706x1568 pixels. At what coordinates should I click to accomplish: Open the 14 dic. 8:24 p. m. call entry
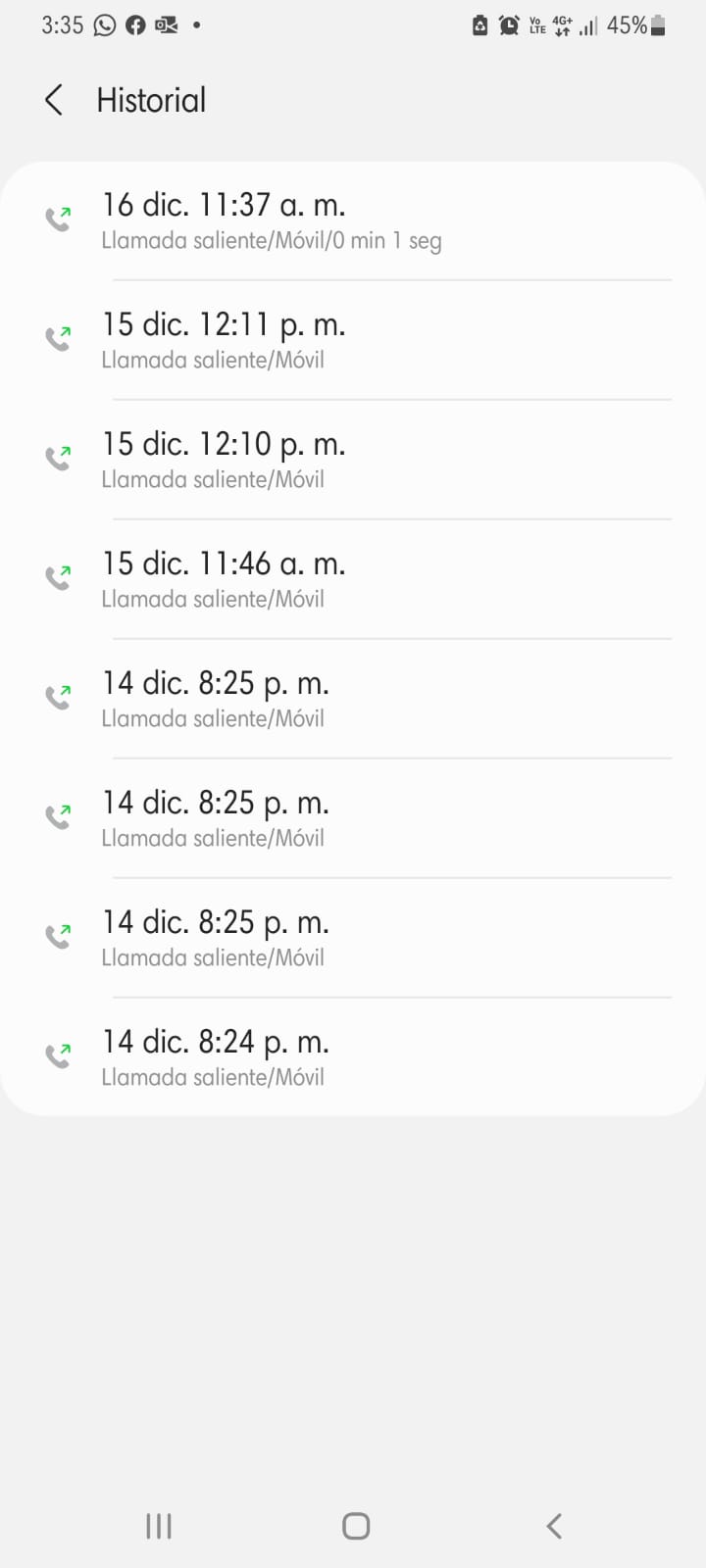coord(353,1057)
